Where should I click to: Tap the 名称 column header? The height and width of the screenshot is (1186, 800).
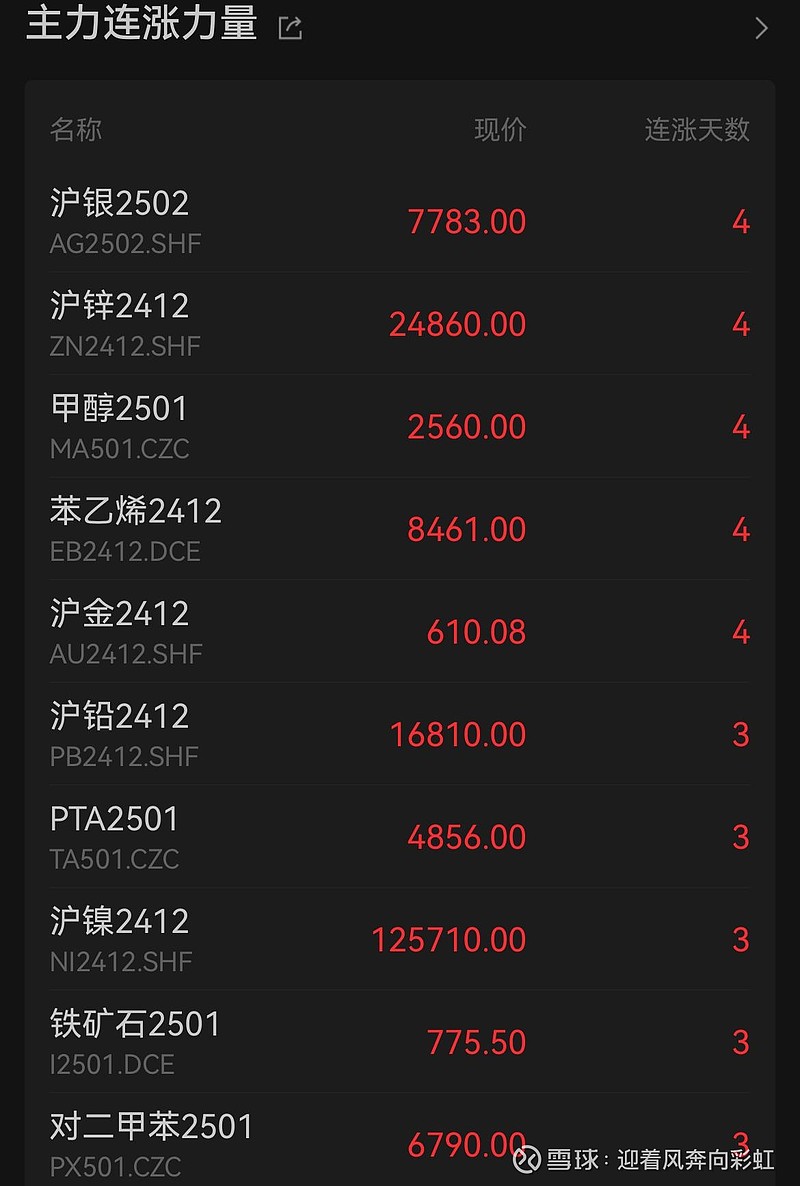coord(73,130)
